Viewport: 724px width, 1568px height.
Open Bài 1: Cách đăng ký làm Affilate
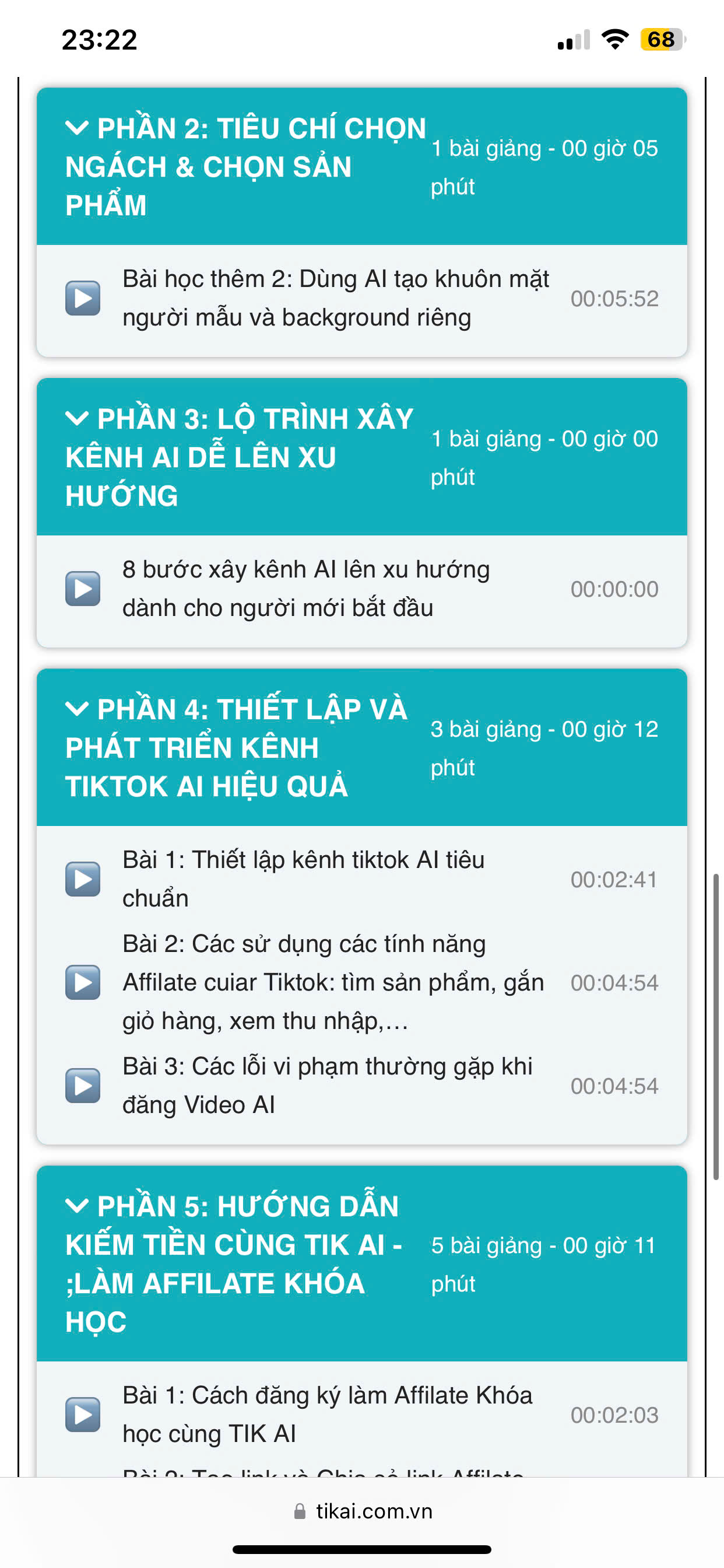(x=326, y=1415)
